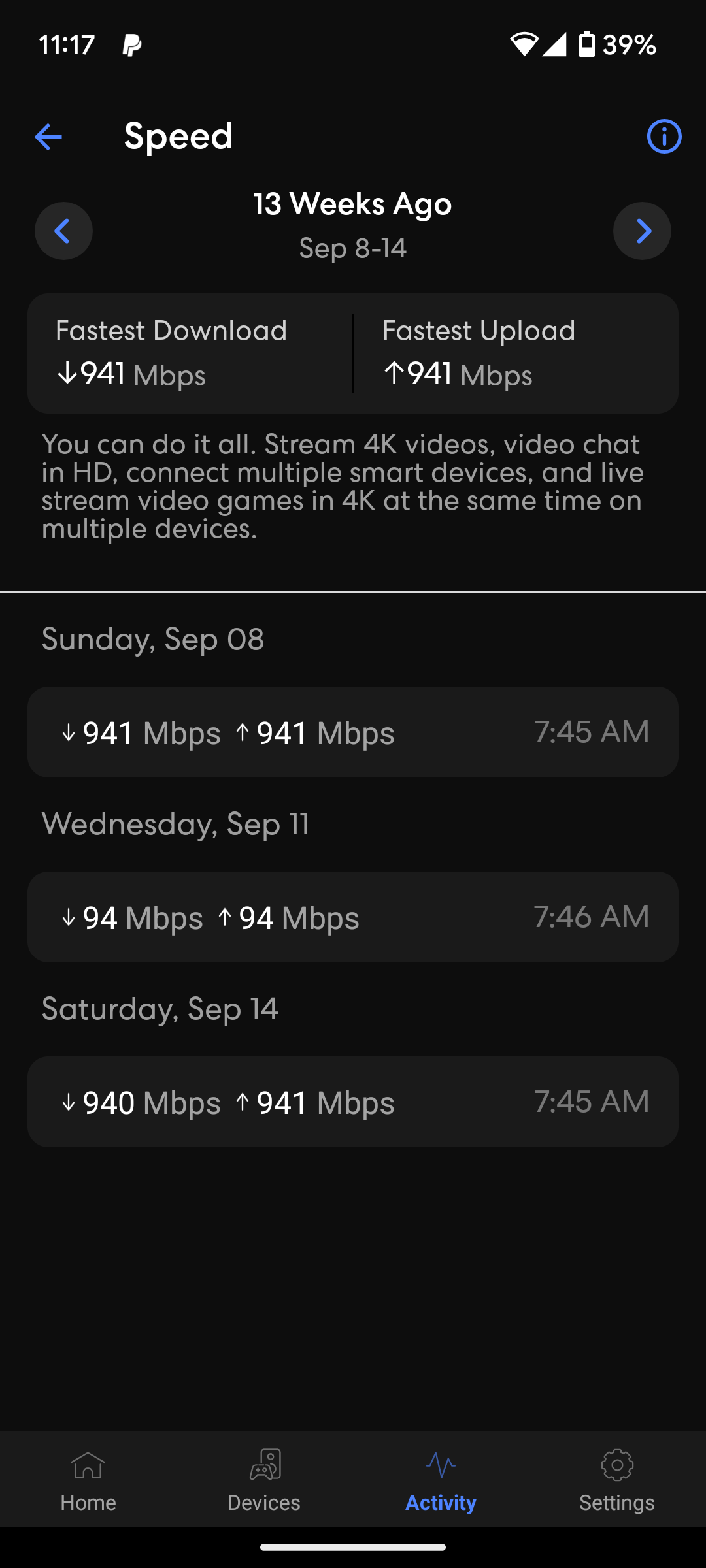This screenshot has height=1568, width=706.
Task: Open the Sunday, Sep 08 speed result
Action: click(x=353, y=732)
